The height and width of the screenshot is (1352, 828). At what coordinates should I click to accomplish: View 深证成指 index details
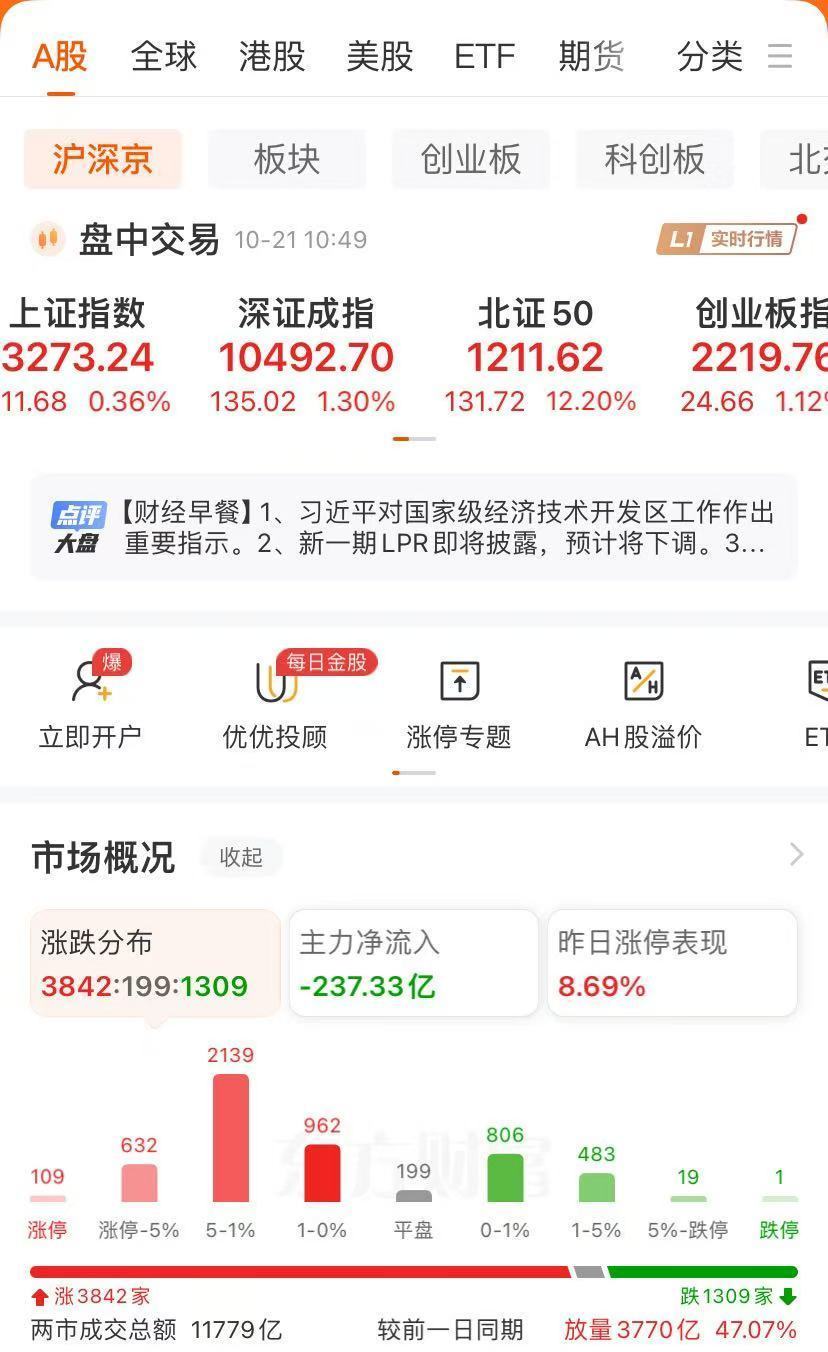click(306, 357)
